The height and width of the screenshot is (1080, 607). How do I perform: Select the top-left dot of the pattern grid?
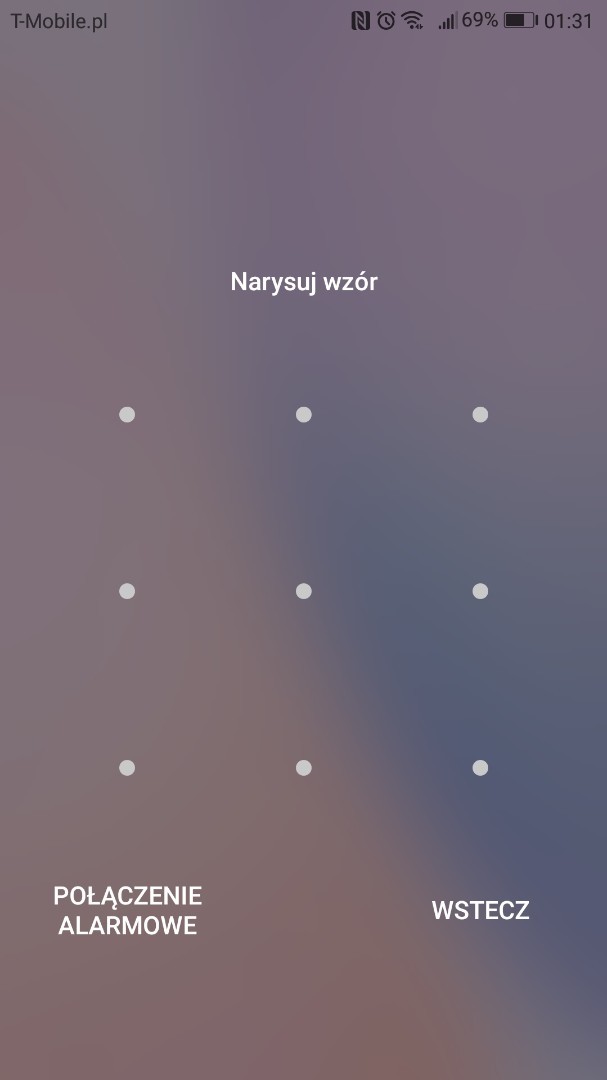[127, 415]
